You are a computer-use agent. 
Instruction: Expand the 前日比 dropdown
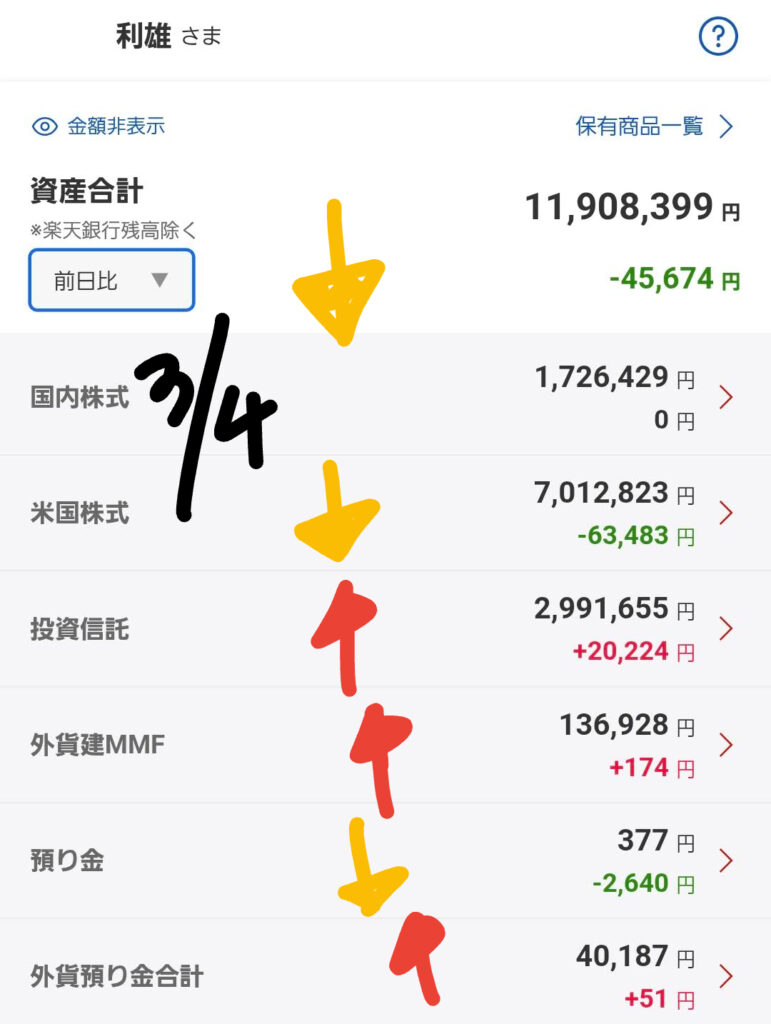(x=111, y=281)
